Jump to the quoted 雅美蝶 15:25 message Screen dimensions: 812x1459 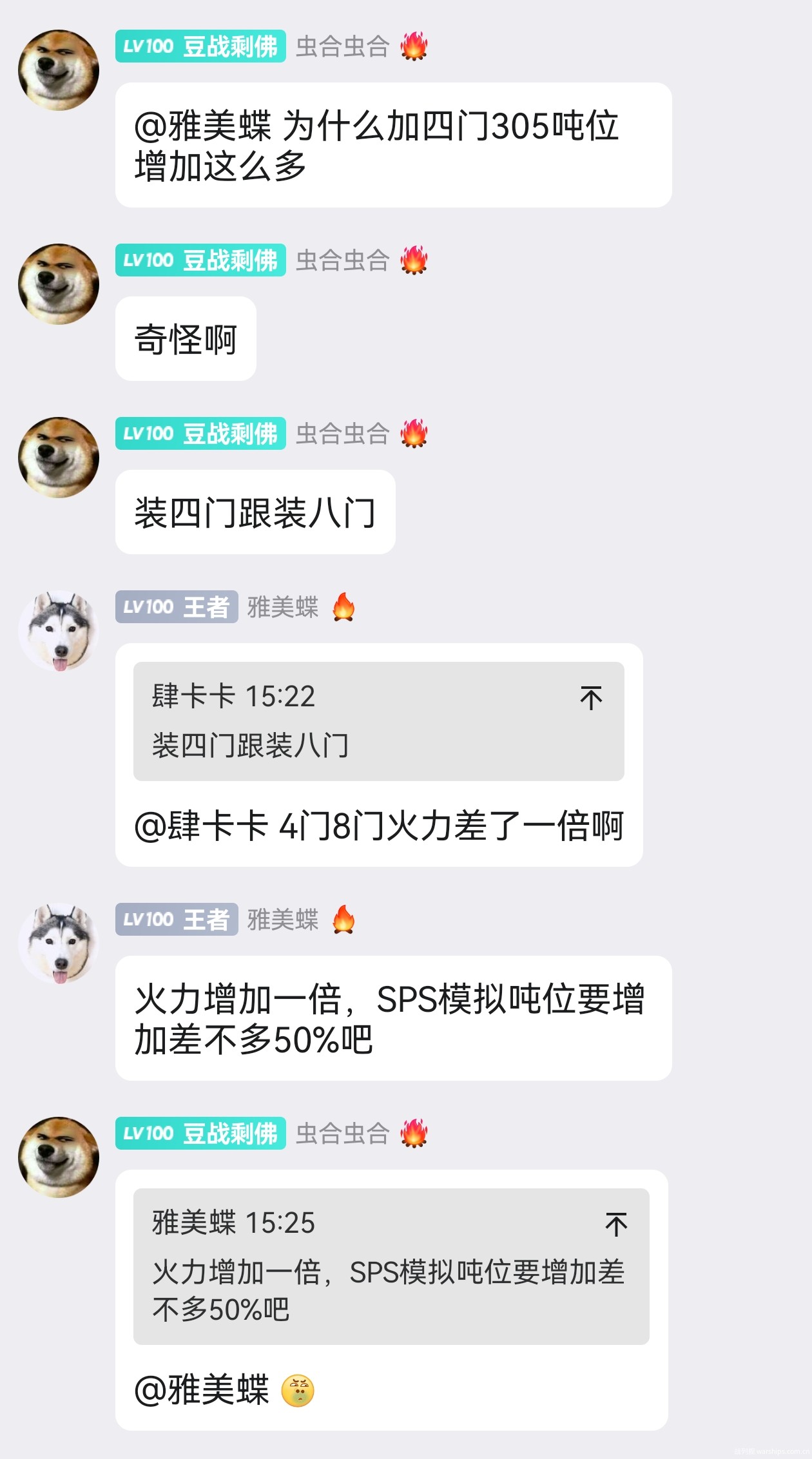point(615,1224)
